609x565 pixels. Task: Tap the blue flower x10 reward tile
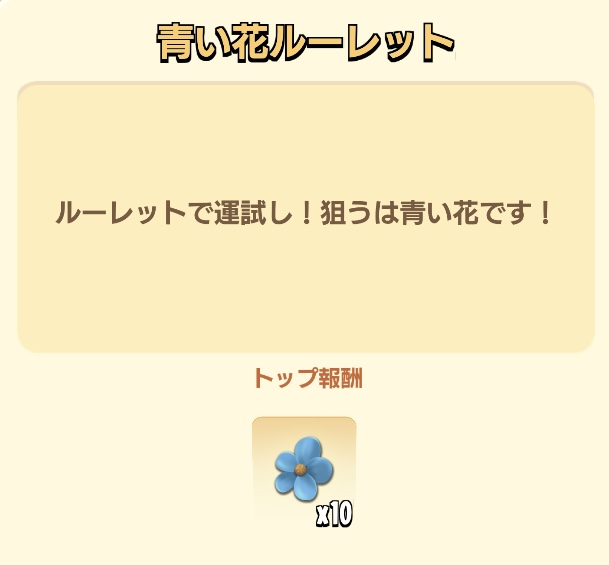(x=304, y=468)
